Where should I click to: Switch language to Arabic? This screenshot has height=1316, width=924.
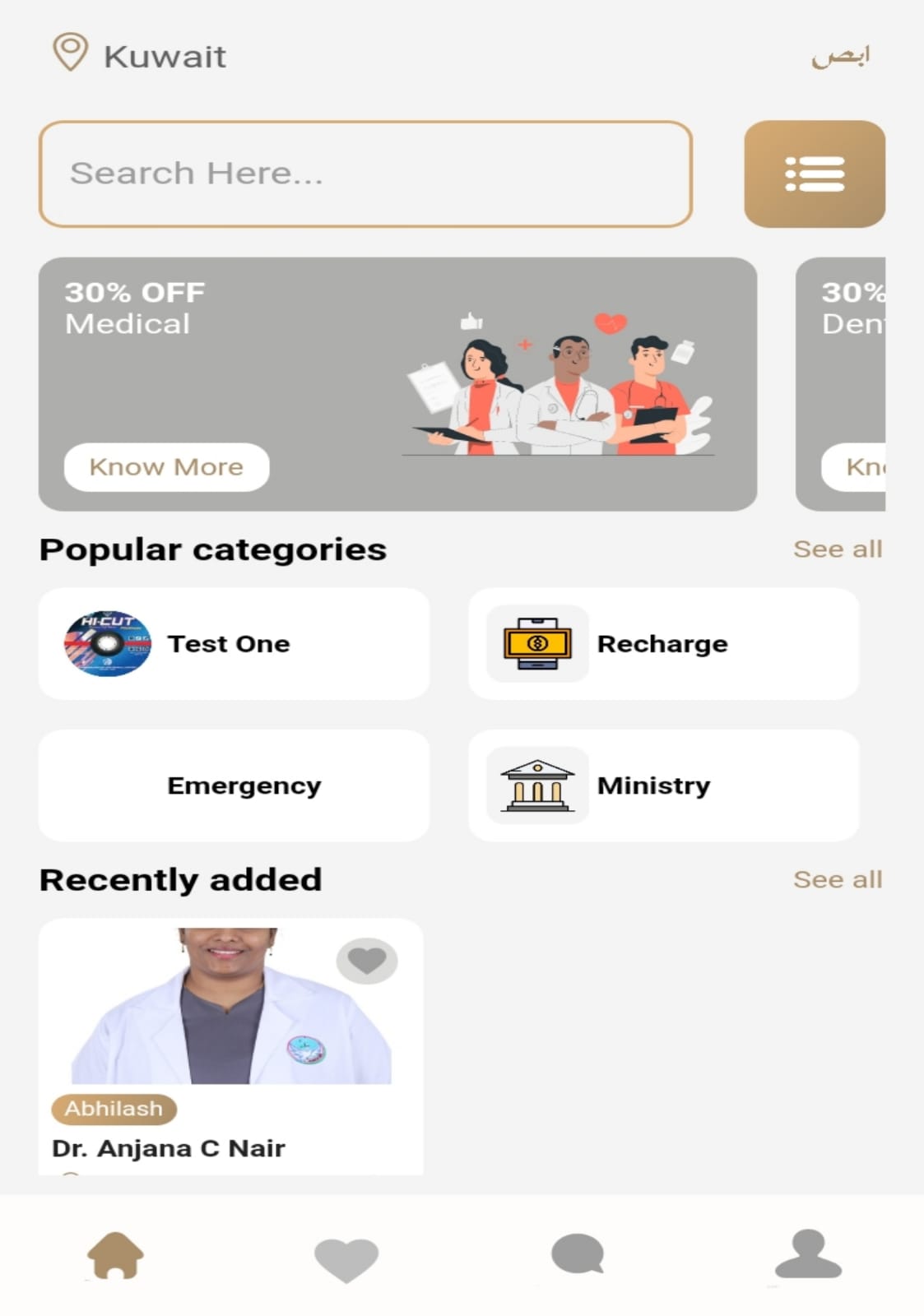pyautogui.click(x=839, y=56)
